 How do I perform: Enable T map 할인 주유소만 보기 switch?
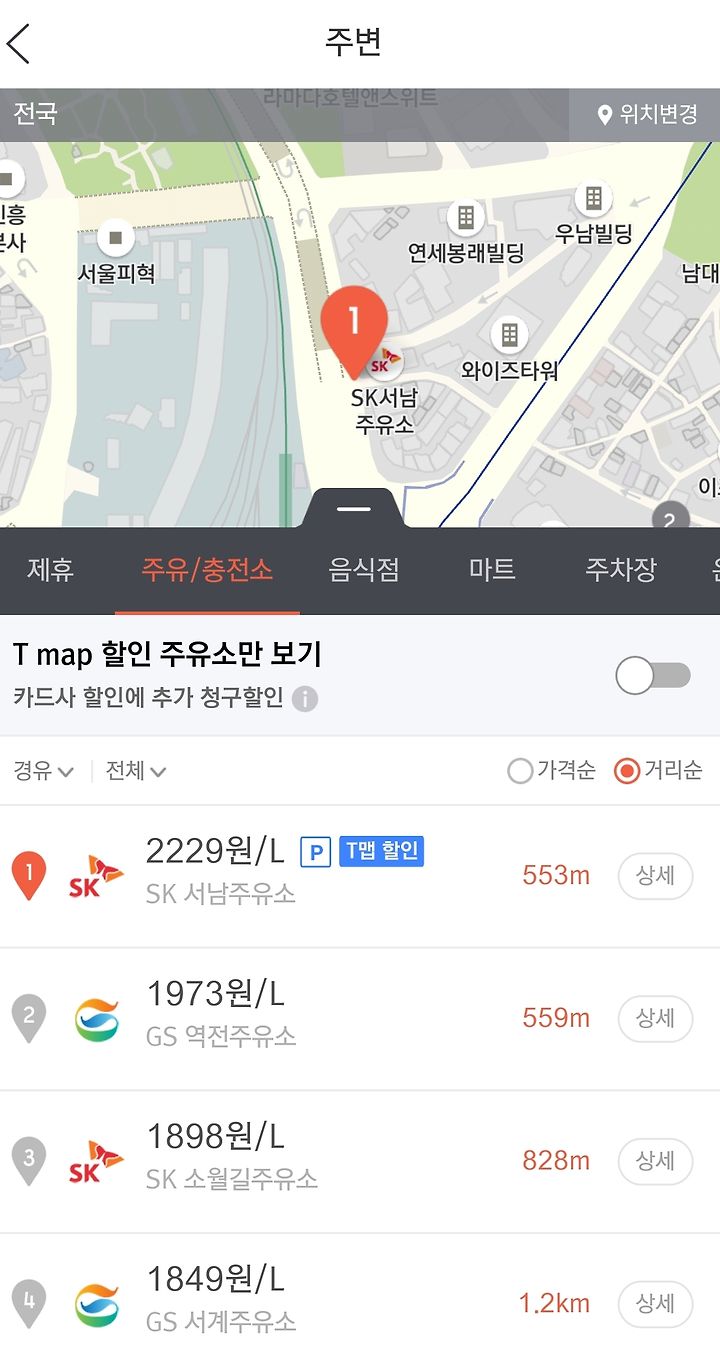point(653,677)
